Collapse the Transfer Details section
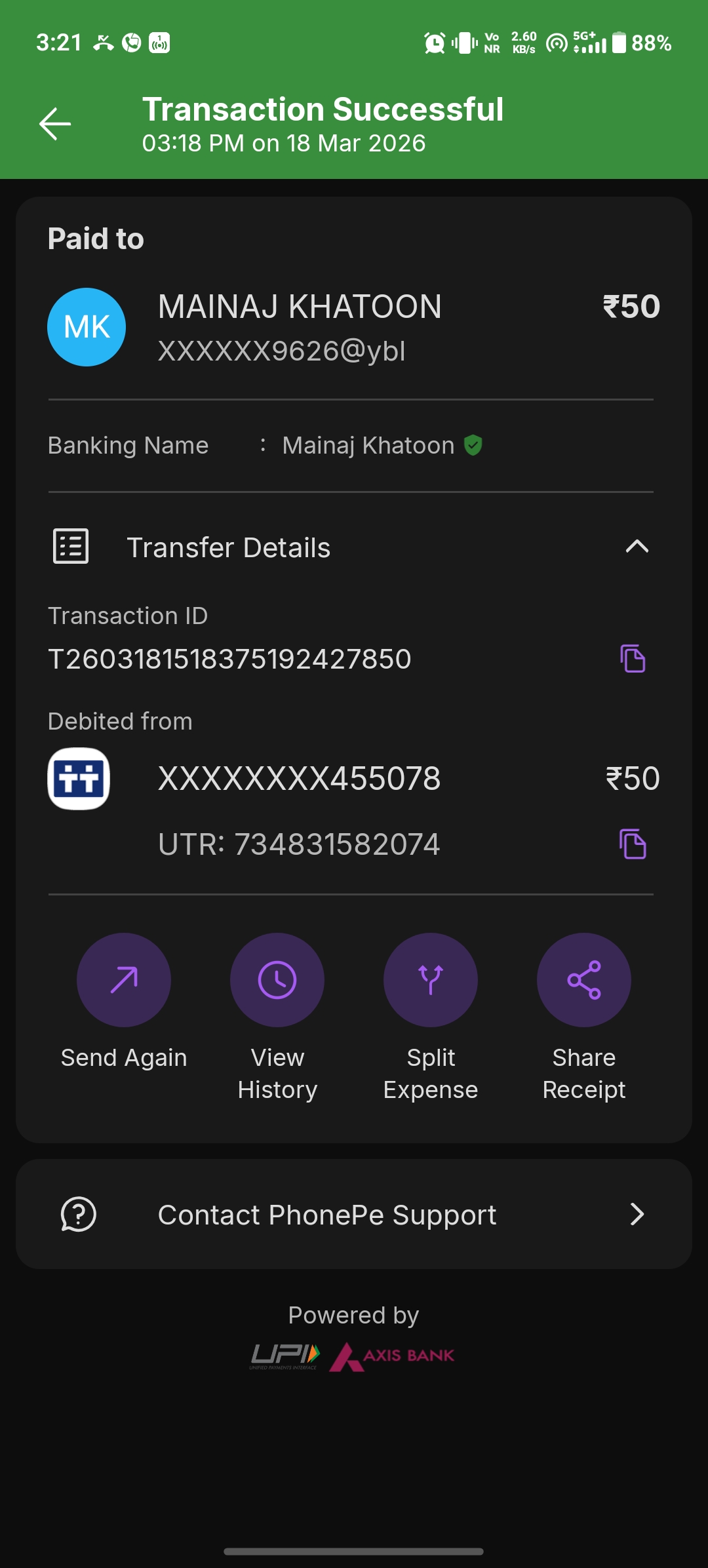Screen dimensions: 708x1568 click(637, 547)
